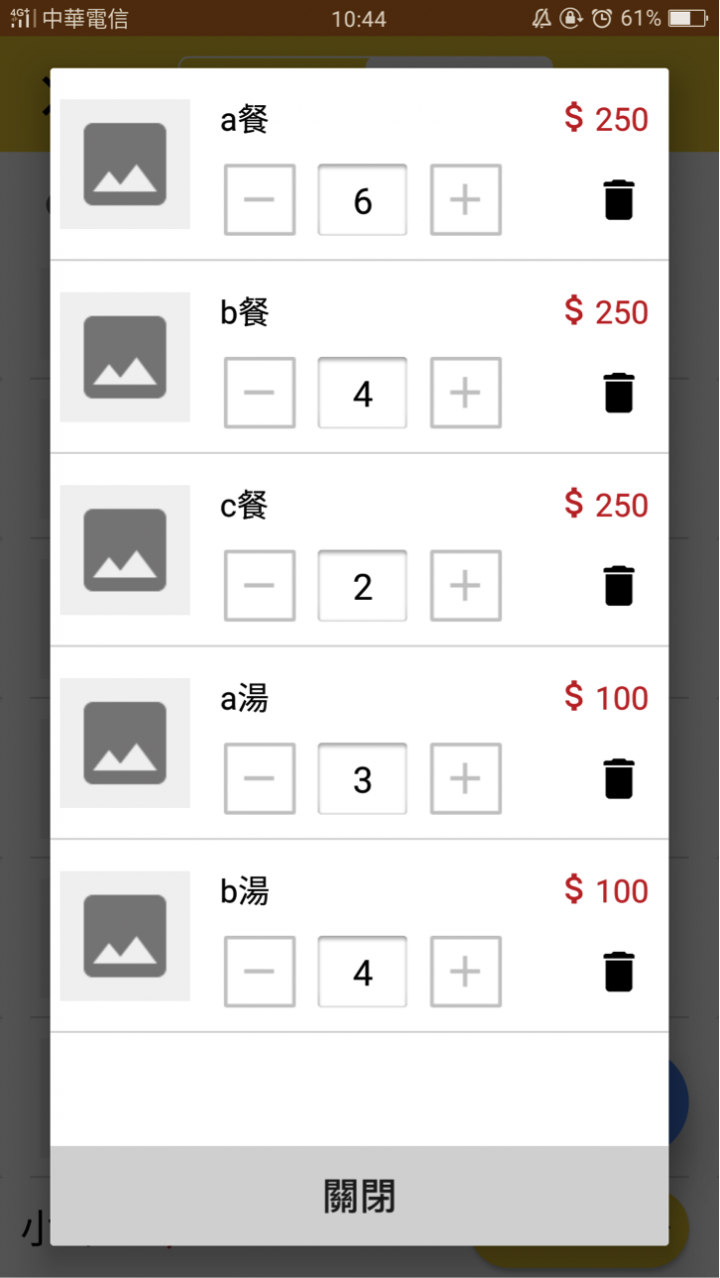Decrease quantity of a餐
720x1278 pixels.
pos(259,200)
